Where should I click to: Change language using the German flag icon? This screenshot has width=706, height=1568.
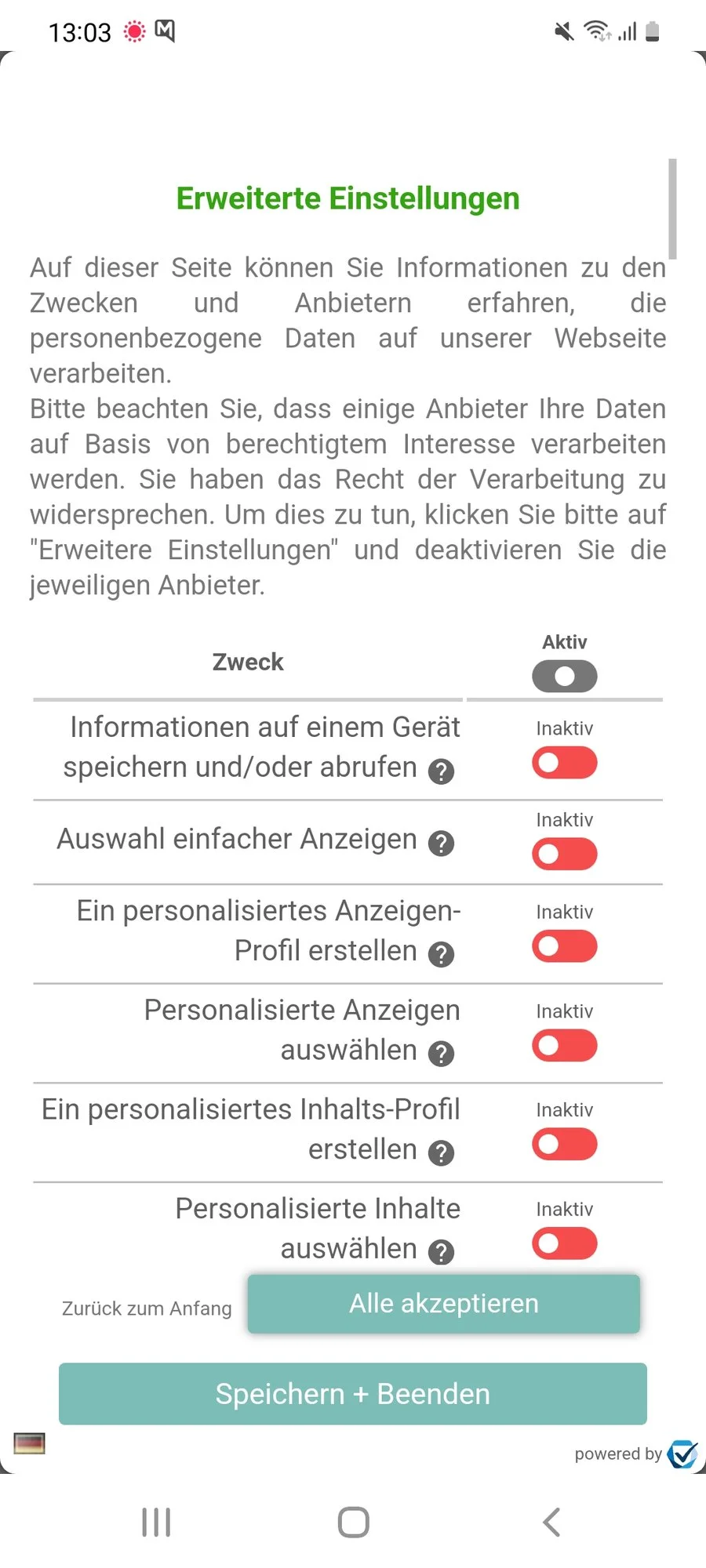coord(30,1443)
